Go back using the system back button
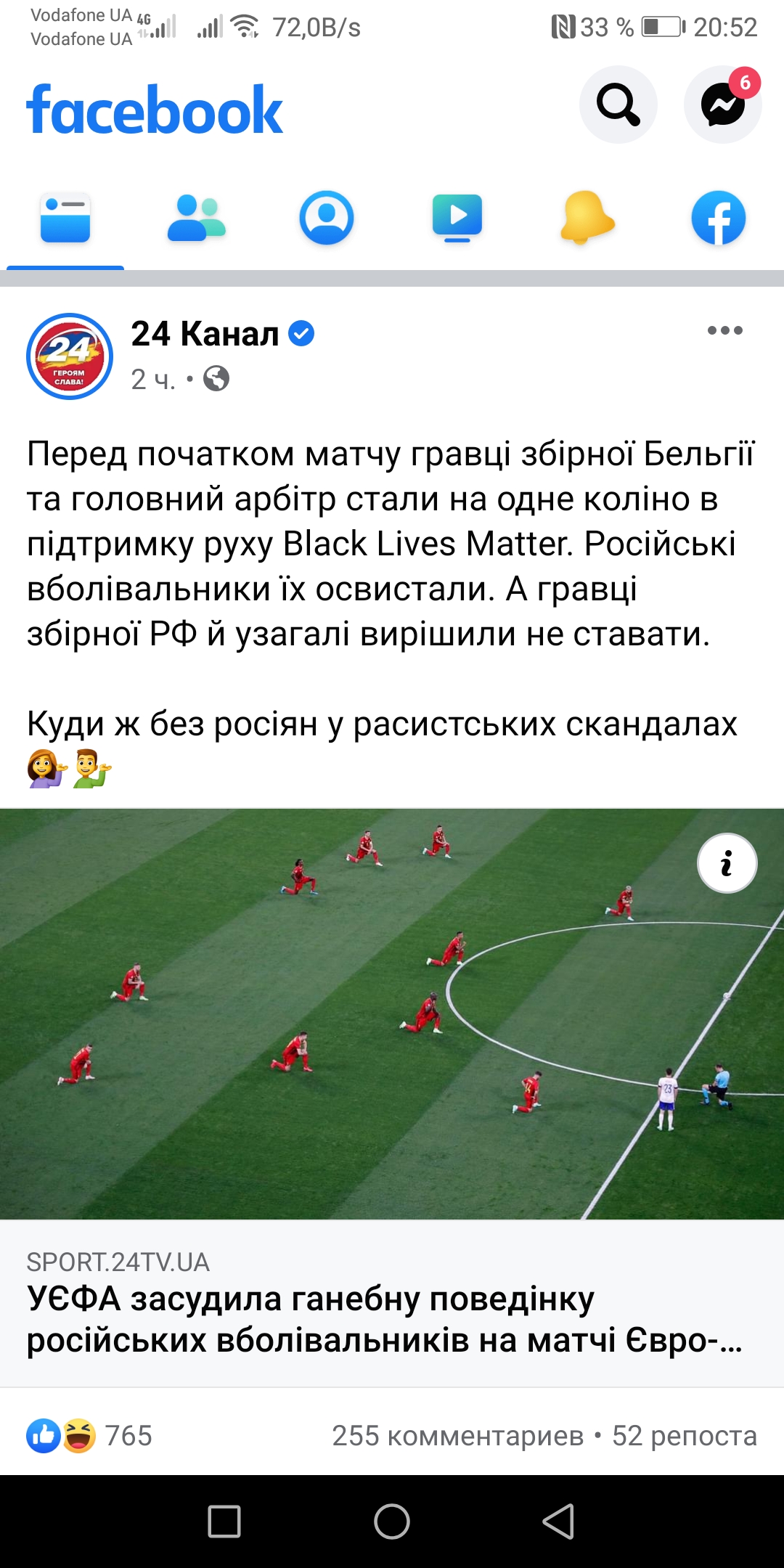Image resolution: width=784 pixels, height=1568 pixels. point(558,1521)
